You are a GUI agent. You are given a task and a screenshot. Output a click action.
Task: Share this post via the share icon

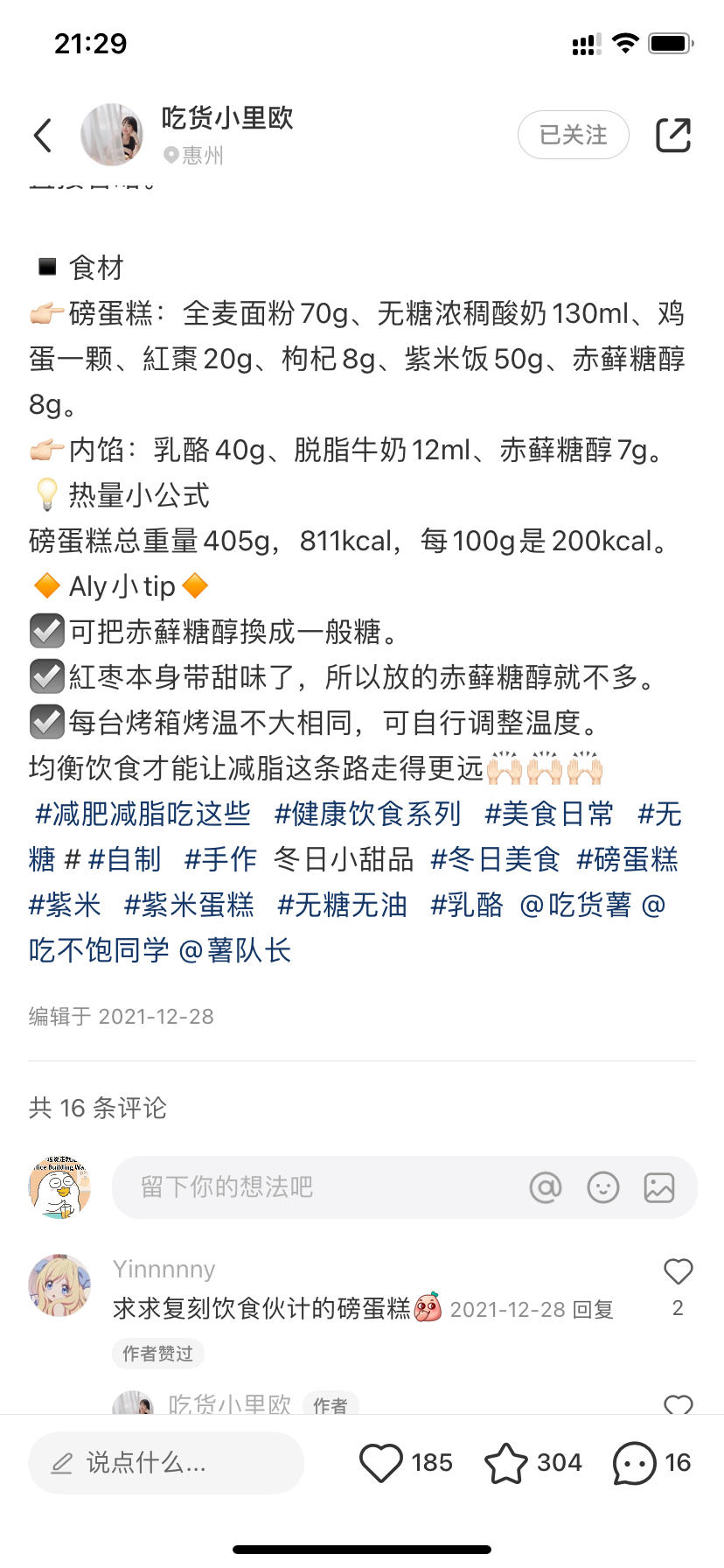pos(673,135)
